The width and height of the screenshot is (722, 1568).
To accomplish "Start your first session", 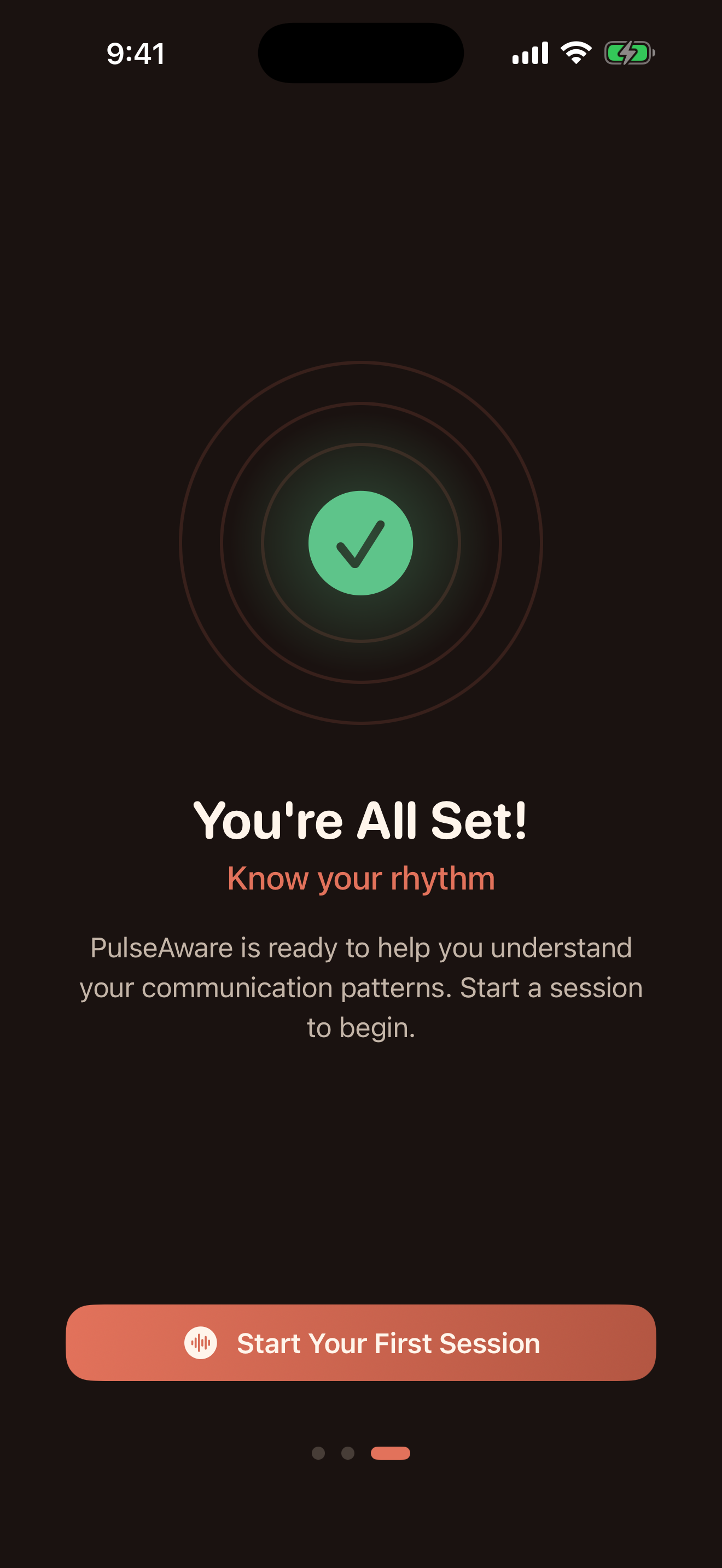I will pos(360,1342).
